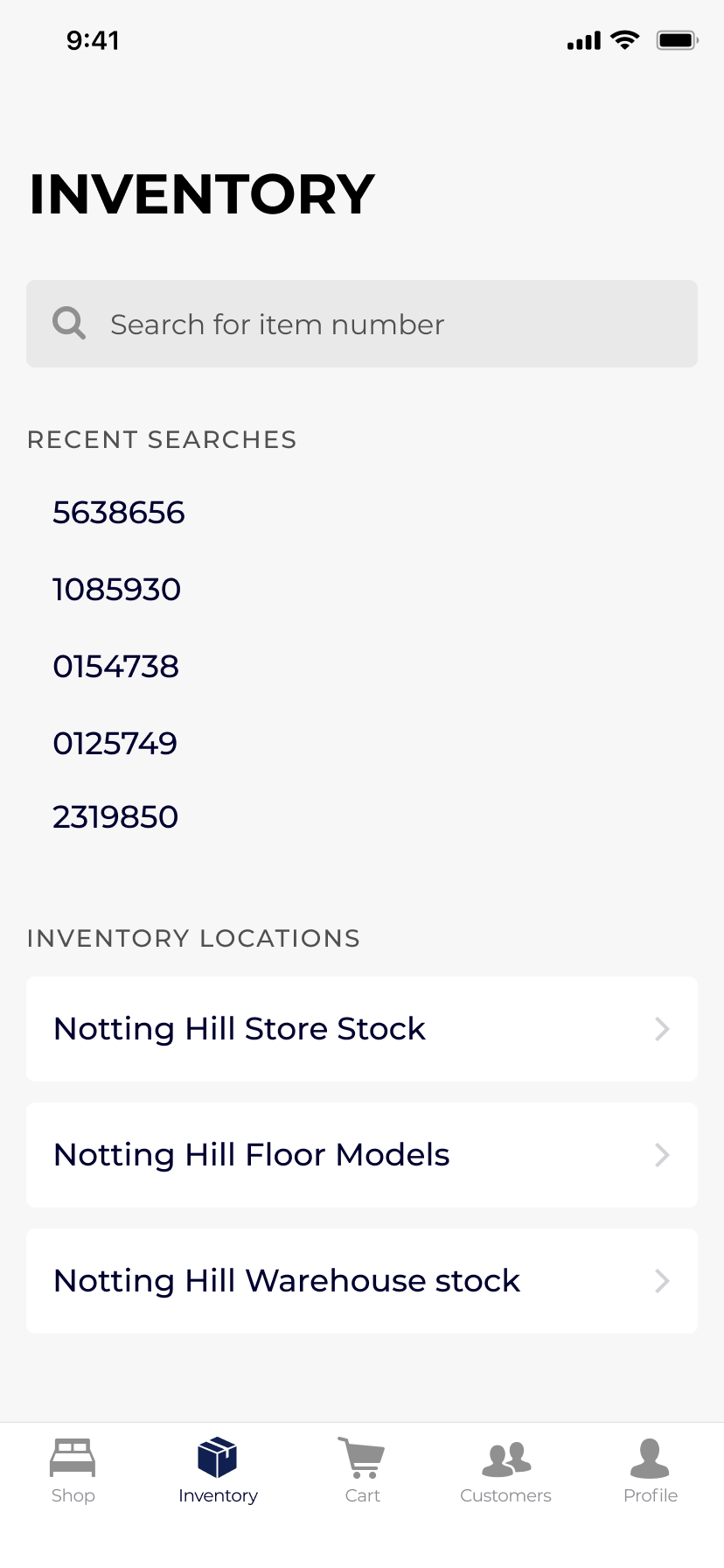Open recent search 2319850
724x1568 pixels.
(115, 816)
